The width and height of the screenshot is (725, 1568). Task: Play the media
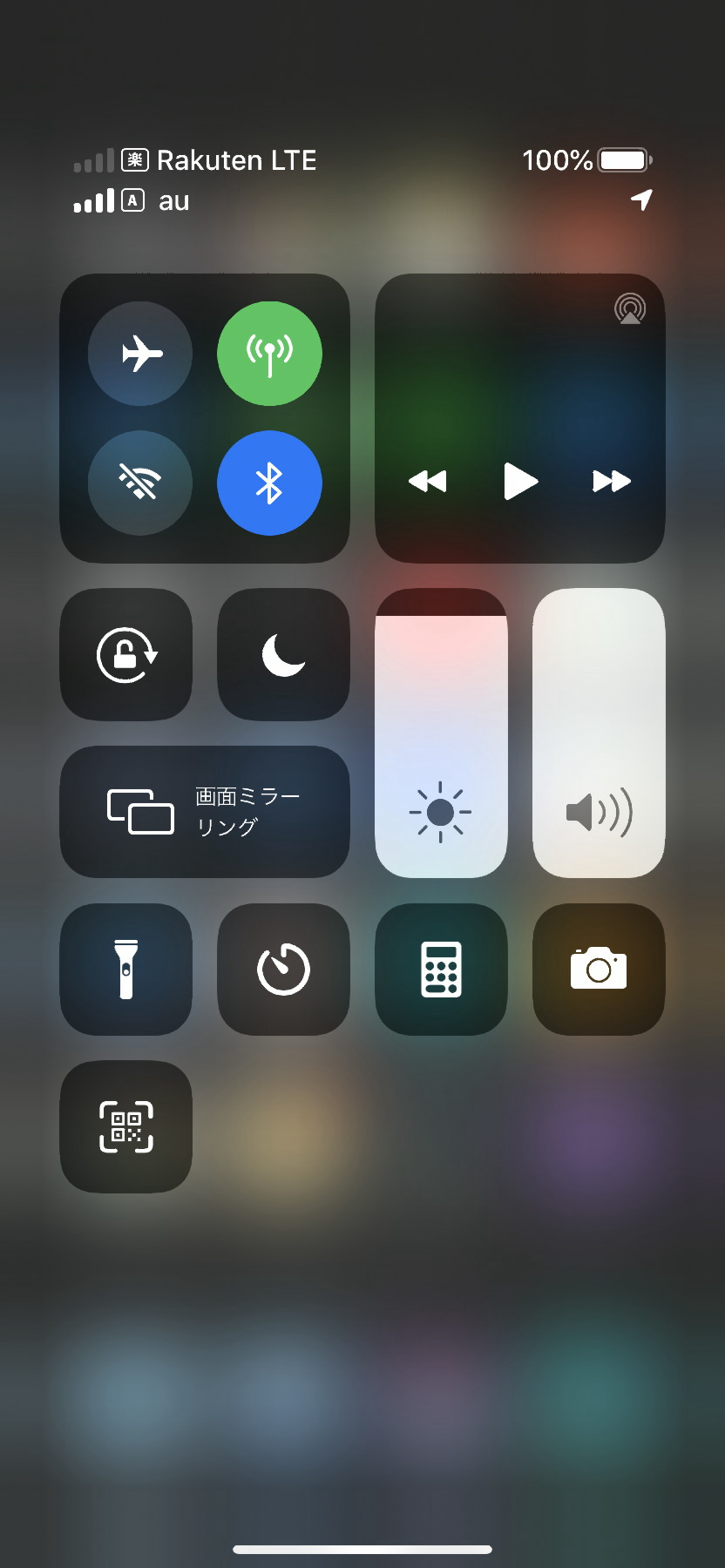pos(520,481)
